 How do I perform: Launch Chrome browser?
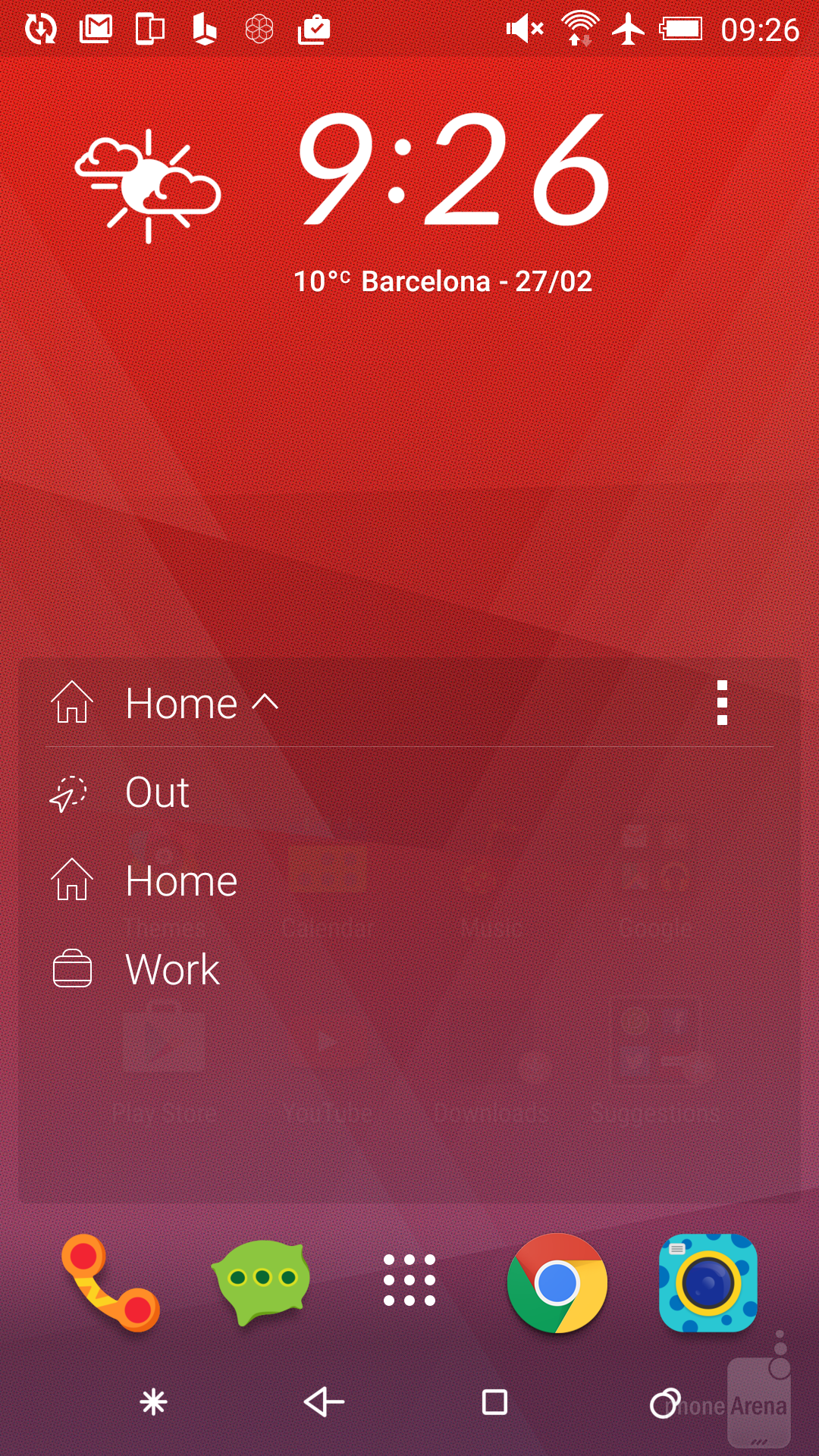click(557, 1282)
